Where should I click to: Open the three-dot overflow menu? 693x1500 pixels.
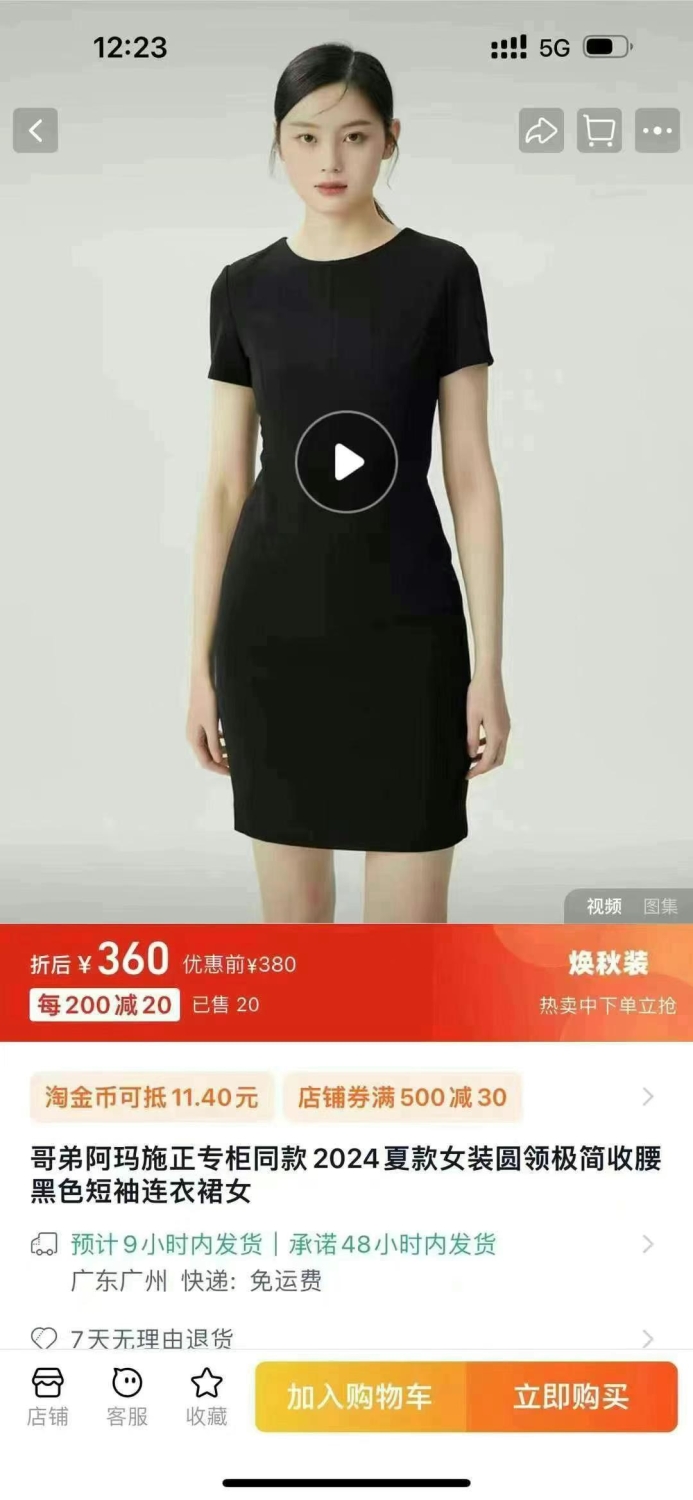click(657, 131)
